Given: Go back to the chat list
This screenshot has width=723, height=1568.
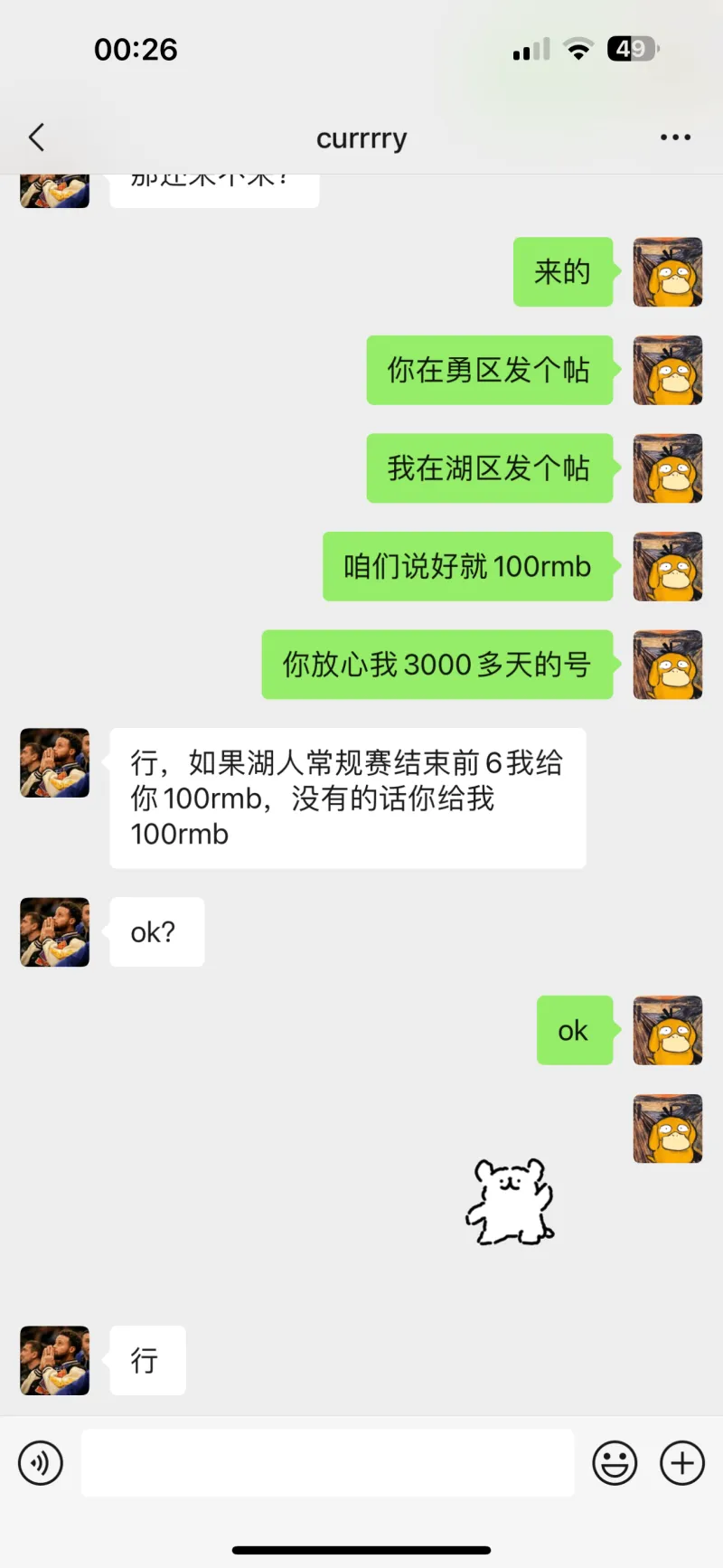Looking at the screenshot, I should (x=36, y=137).
